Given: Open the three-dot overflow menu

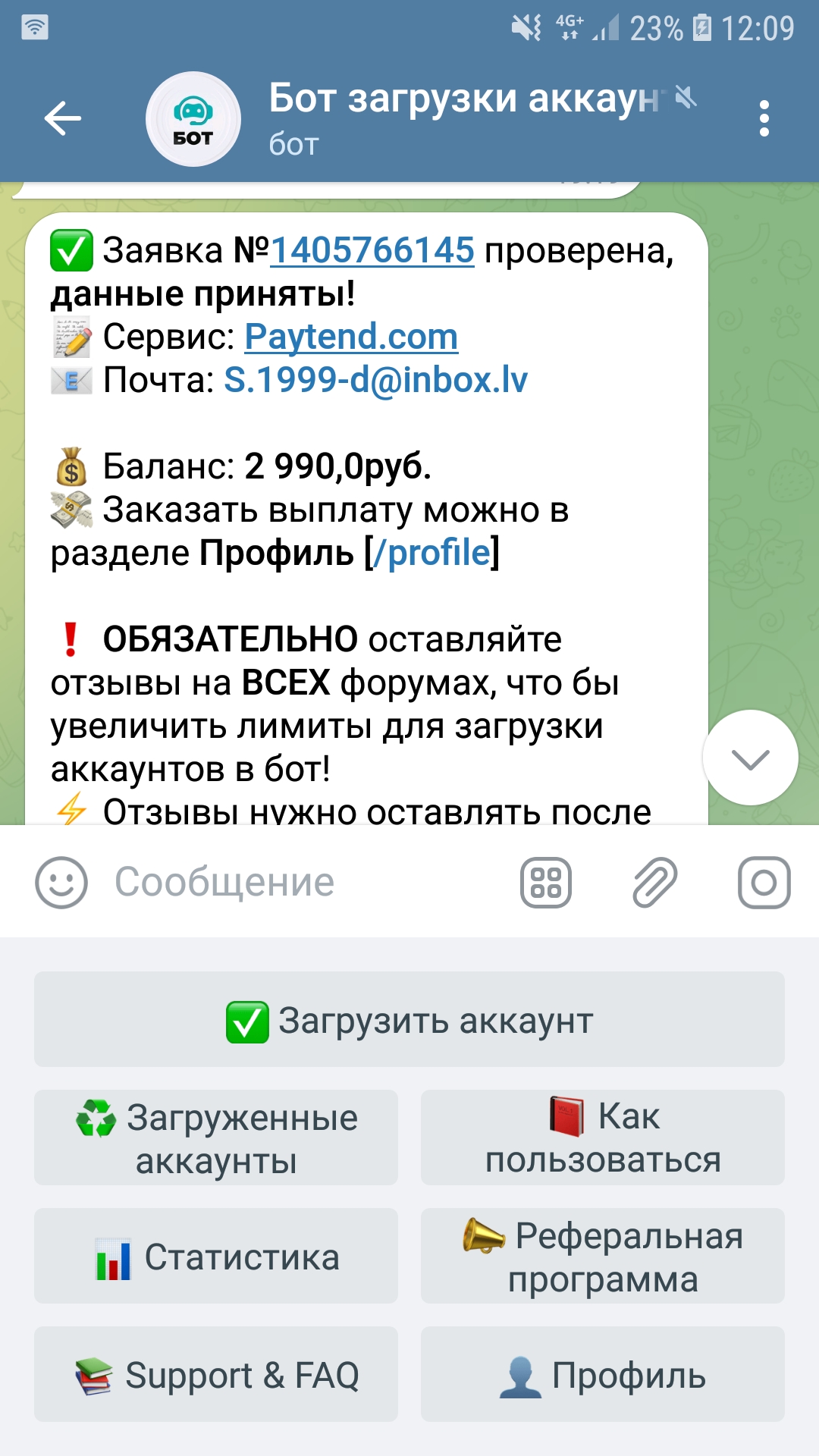Looking at the screenshot, I should pos(764,119).
